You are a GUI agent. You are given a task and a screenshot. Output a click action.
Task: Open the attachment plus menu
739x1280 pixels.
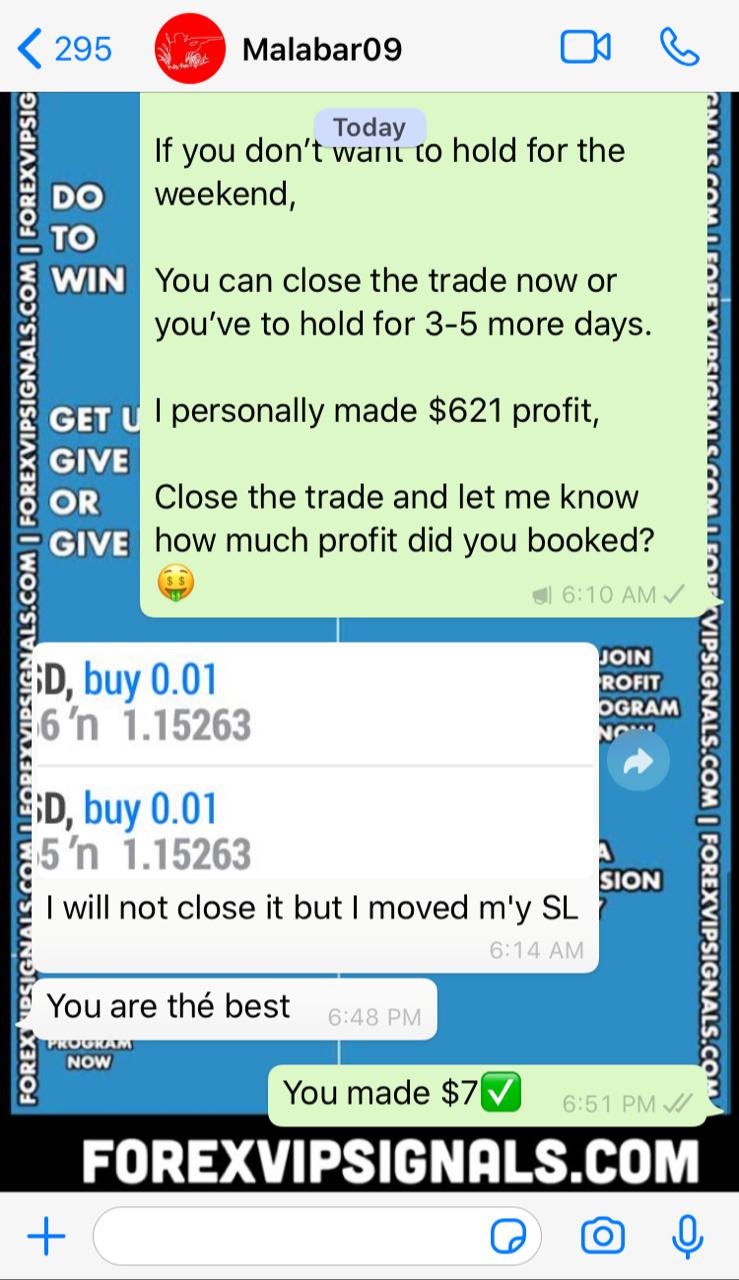(x=46, y=1238)
